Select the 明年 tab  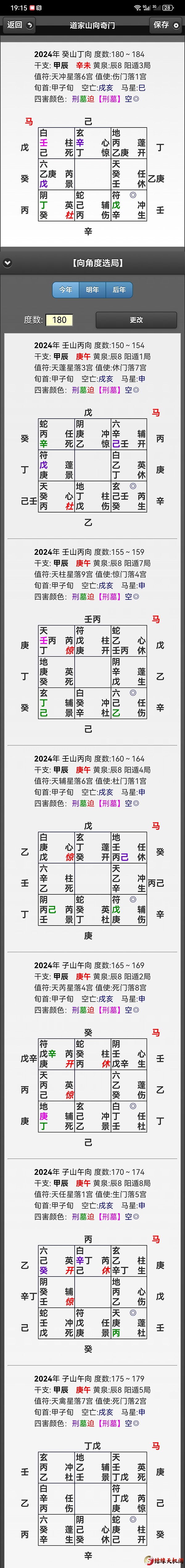[x=92, y=290]
